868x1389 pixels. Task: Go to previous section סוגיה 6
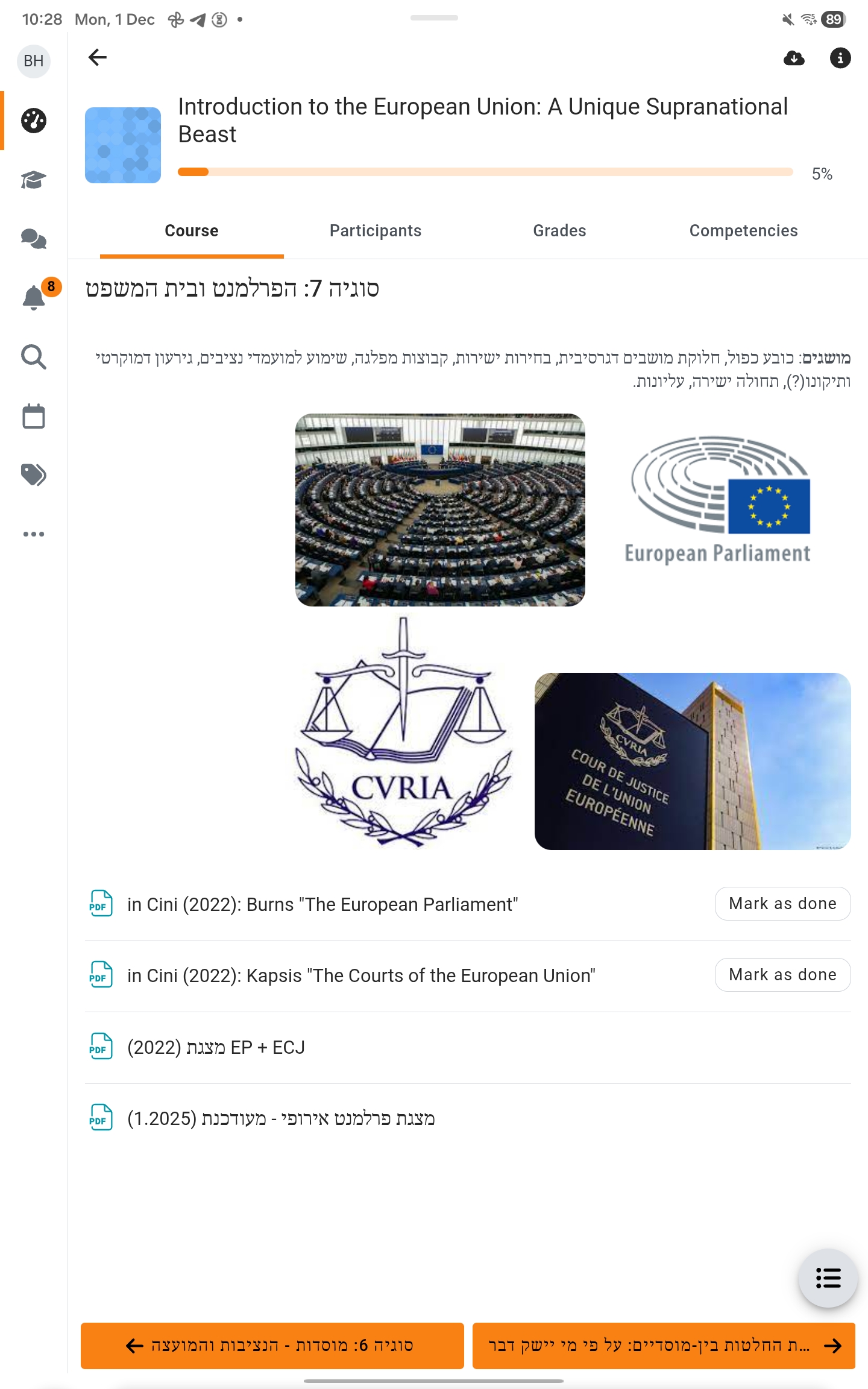click(x=272, y=1346)
